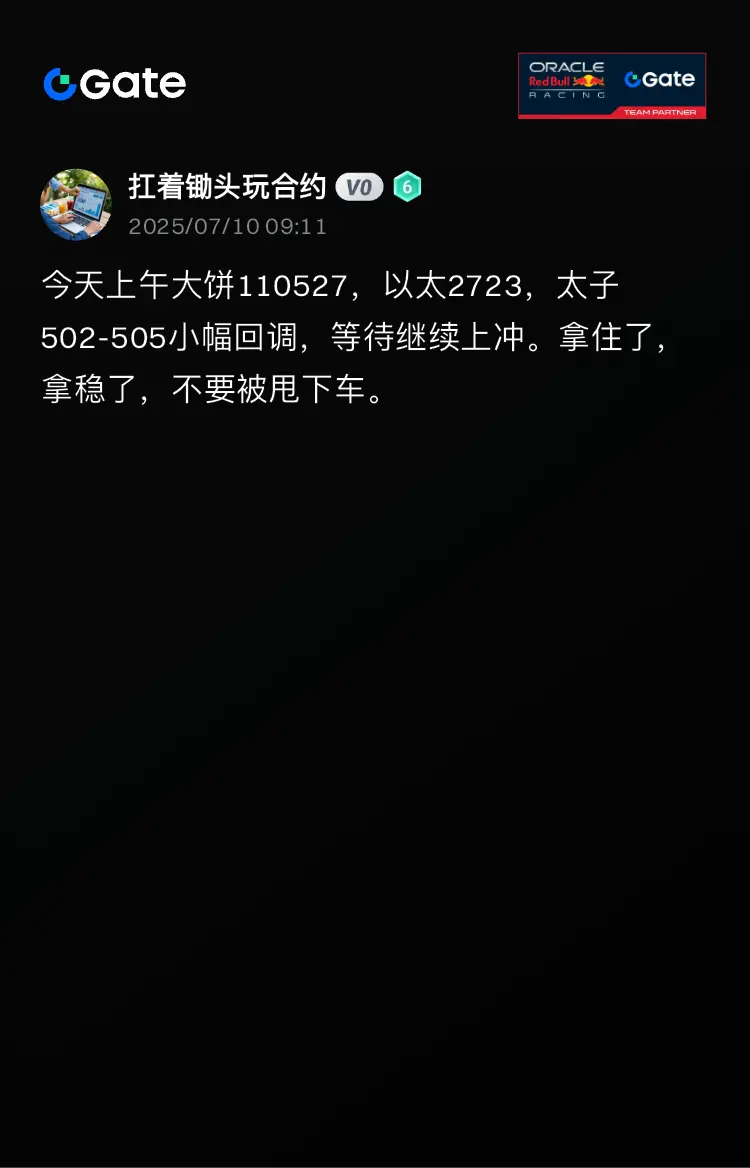Click the username 扛着锄头玩合约
The height and width of the screenshot is (1168, 750).
[226, 186]
